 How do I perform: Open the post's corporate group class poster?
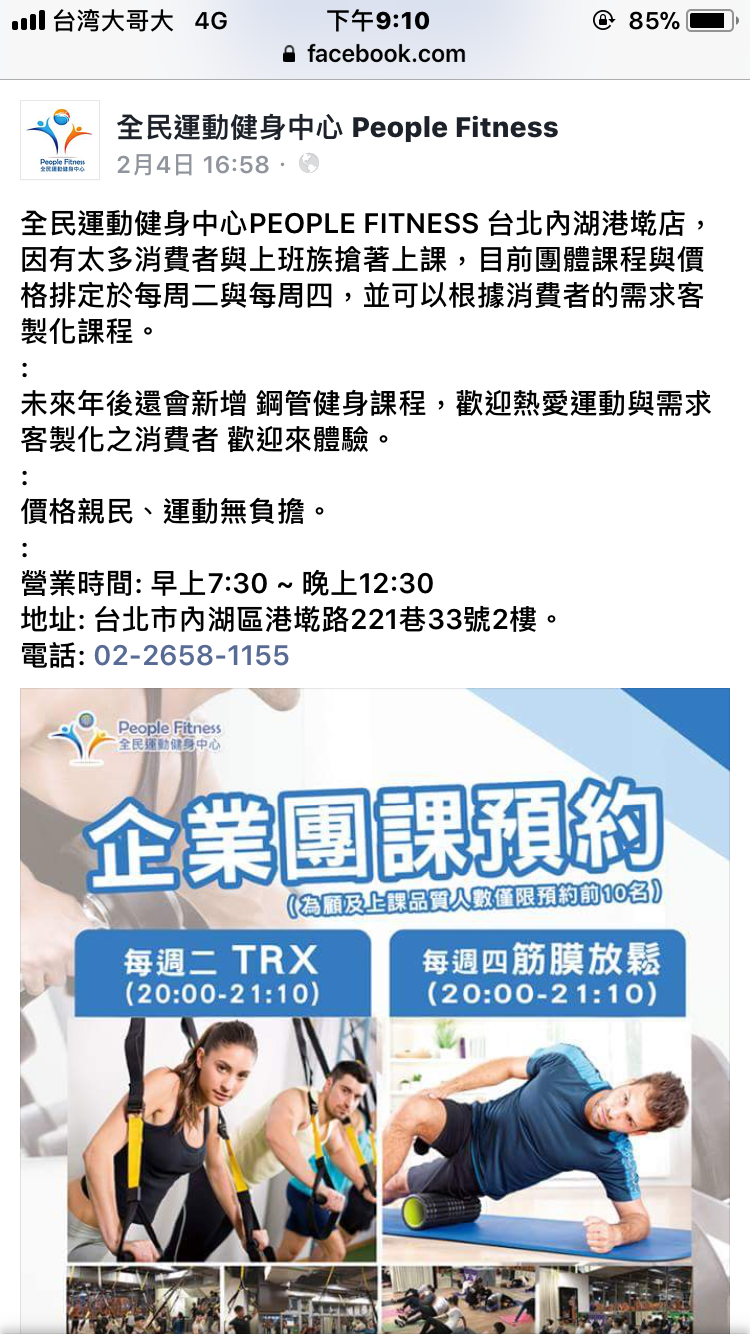375,1010
